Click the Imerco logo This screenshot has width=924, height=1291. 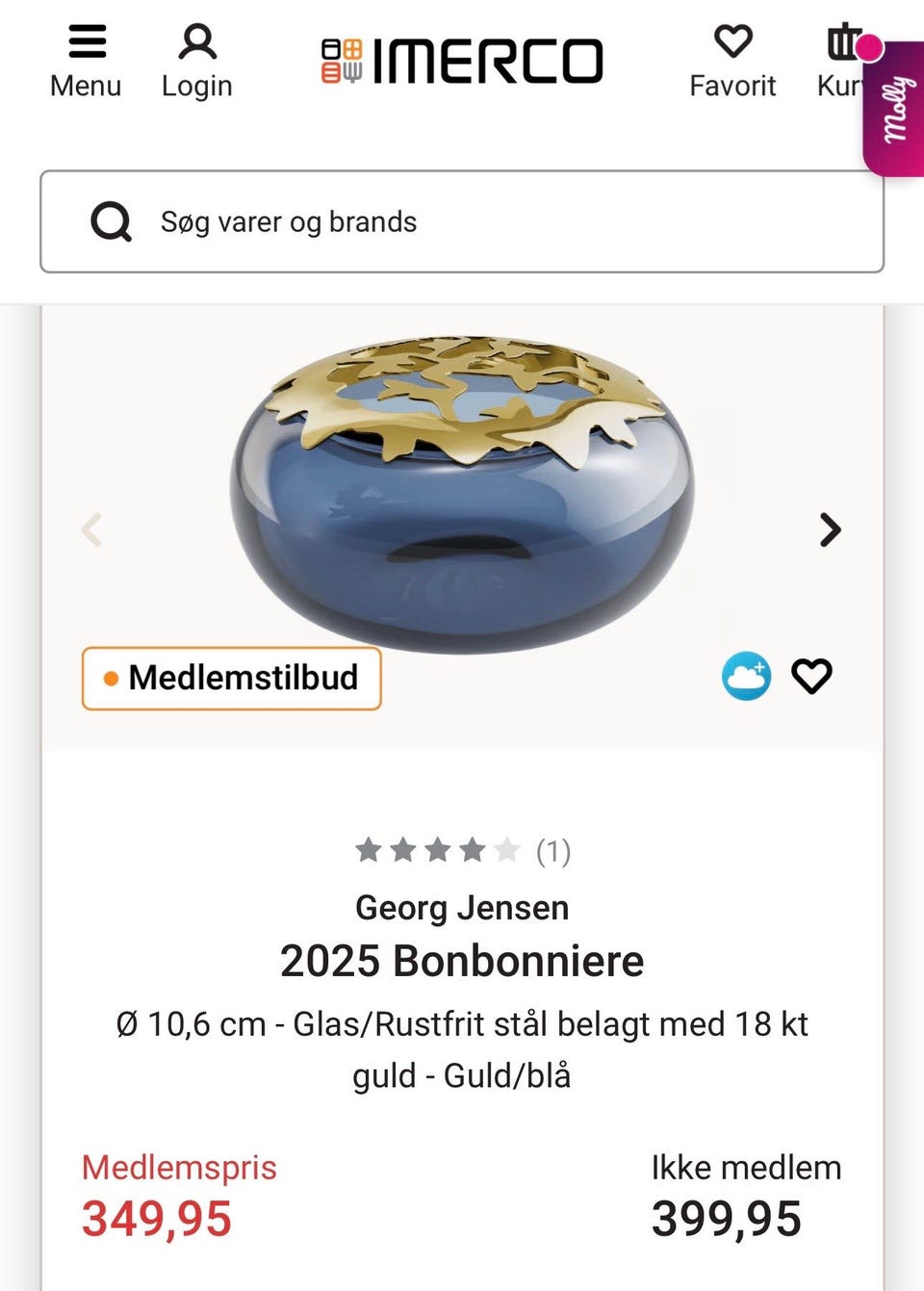(x=462, y=60)
